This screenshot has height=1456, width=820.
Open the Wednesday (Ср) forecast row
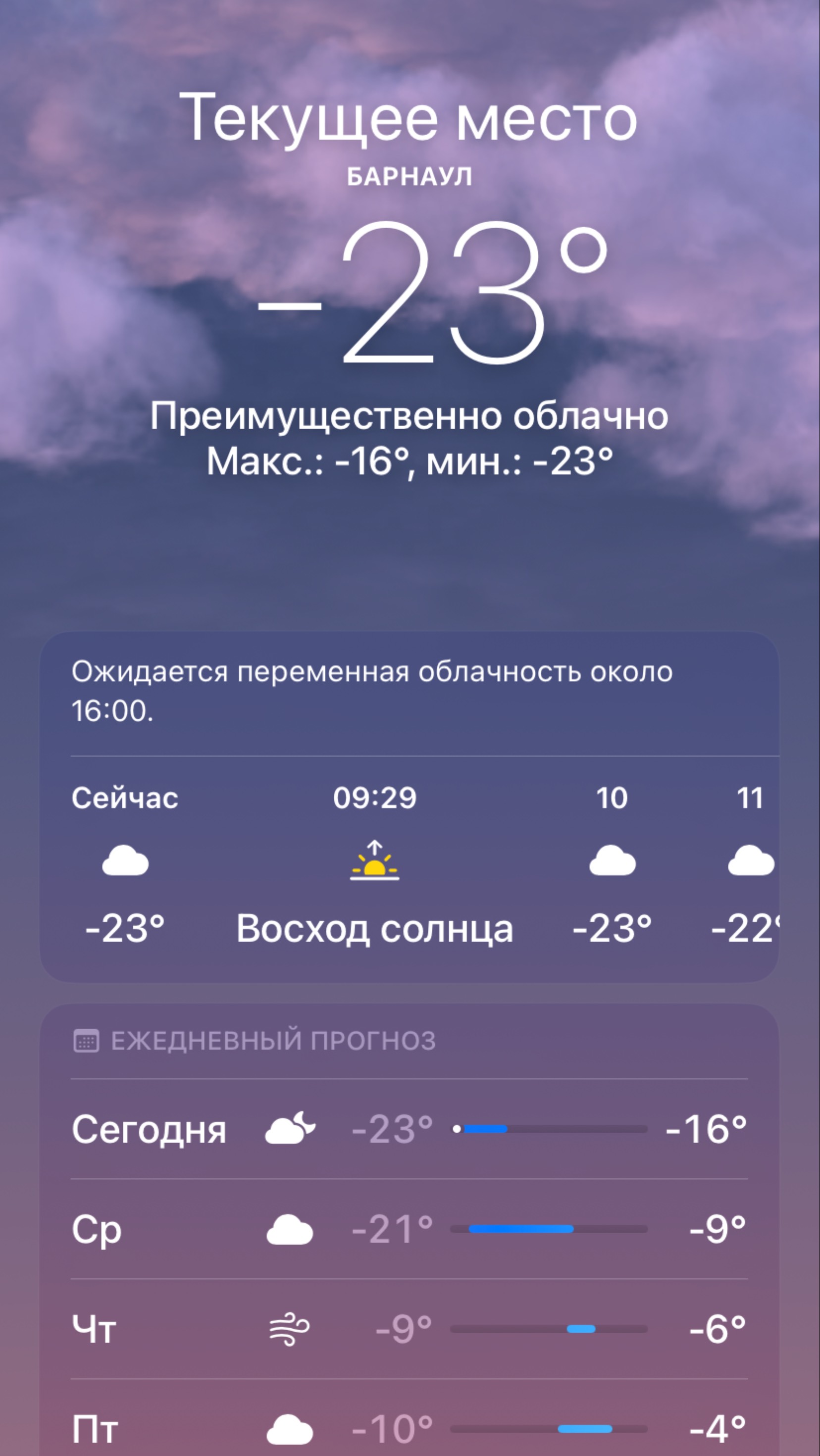coord(409,1229)
